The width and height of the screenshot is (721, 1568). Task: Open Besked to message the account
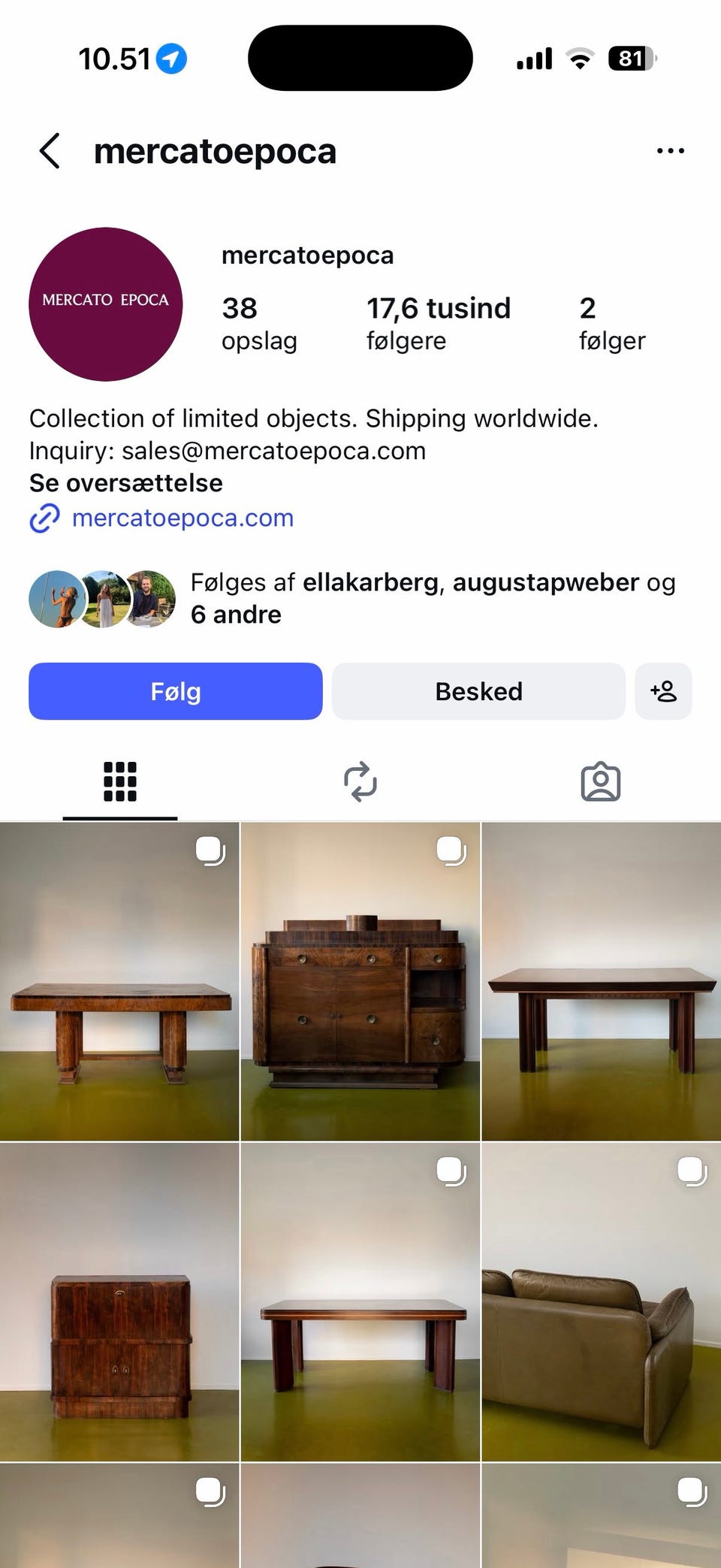coord(478,691)
